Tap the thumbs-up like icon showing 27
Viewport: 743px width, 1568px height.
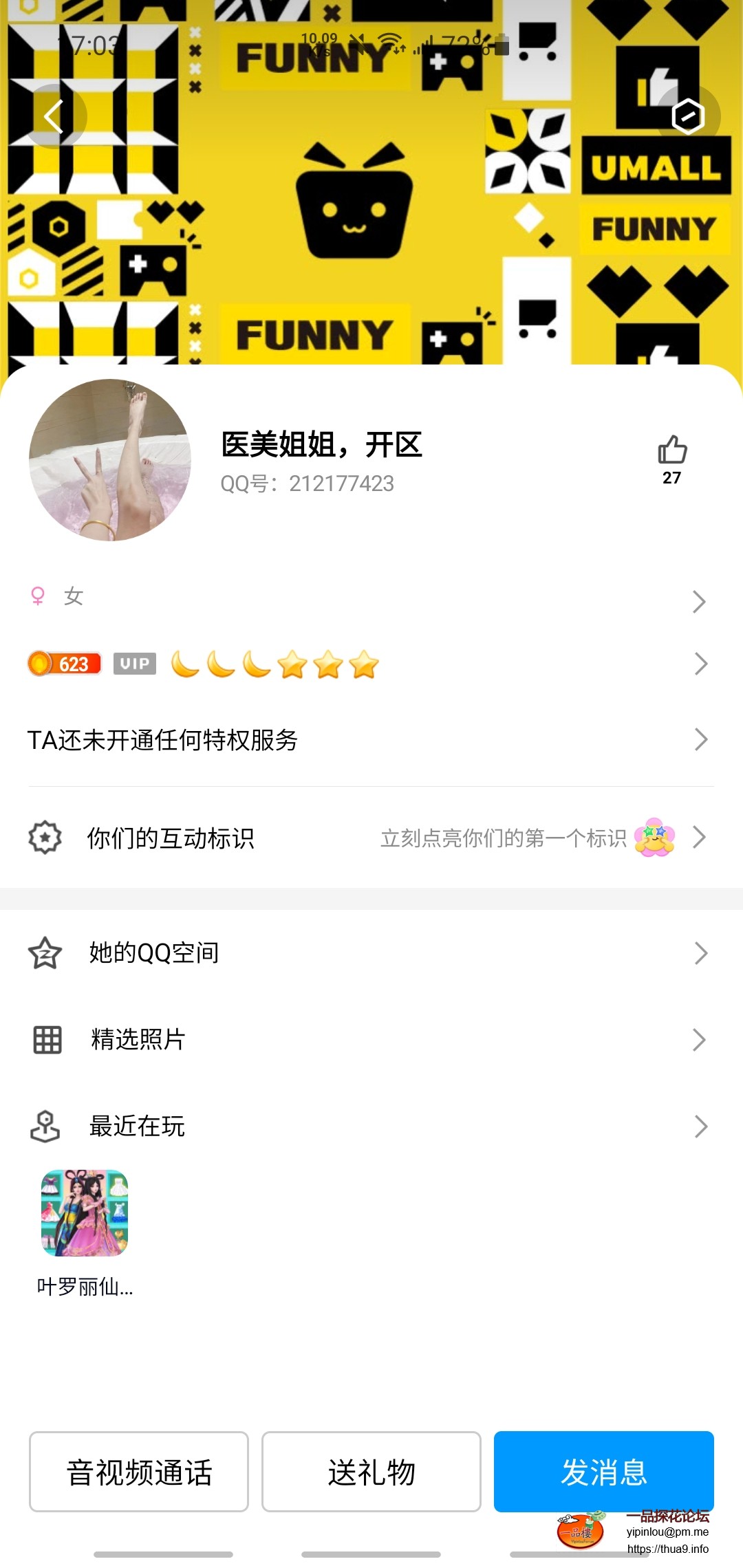click(x=672, y=450)
